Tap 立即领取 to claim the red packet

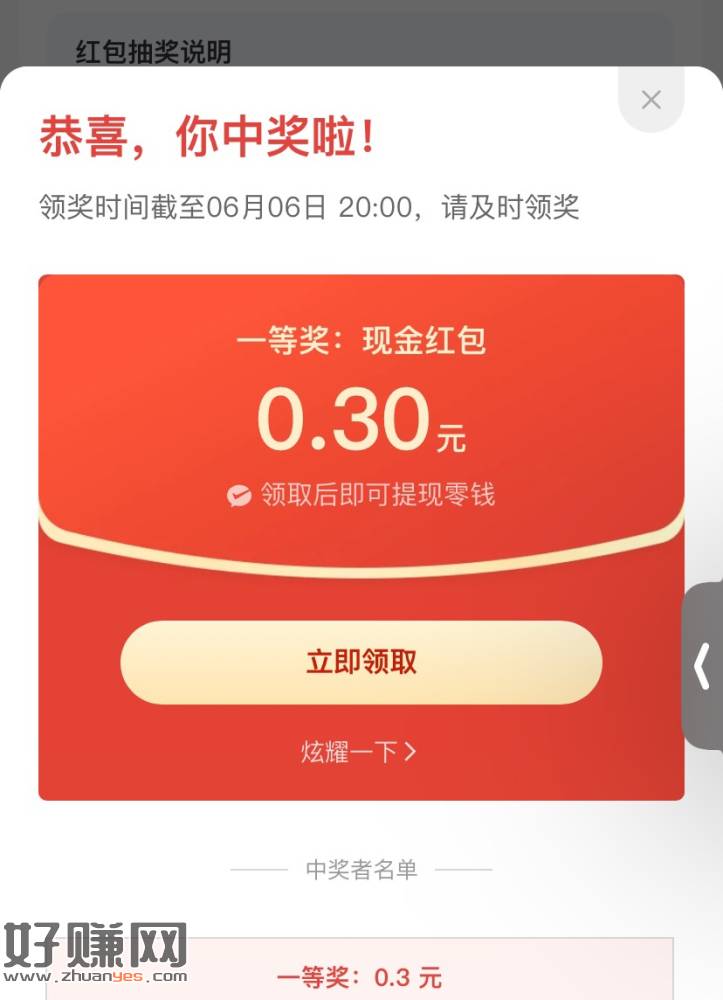point(361,663)
